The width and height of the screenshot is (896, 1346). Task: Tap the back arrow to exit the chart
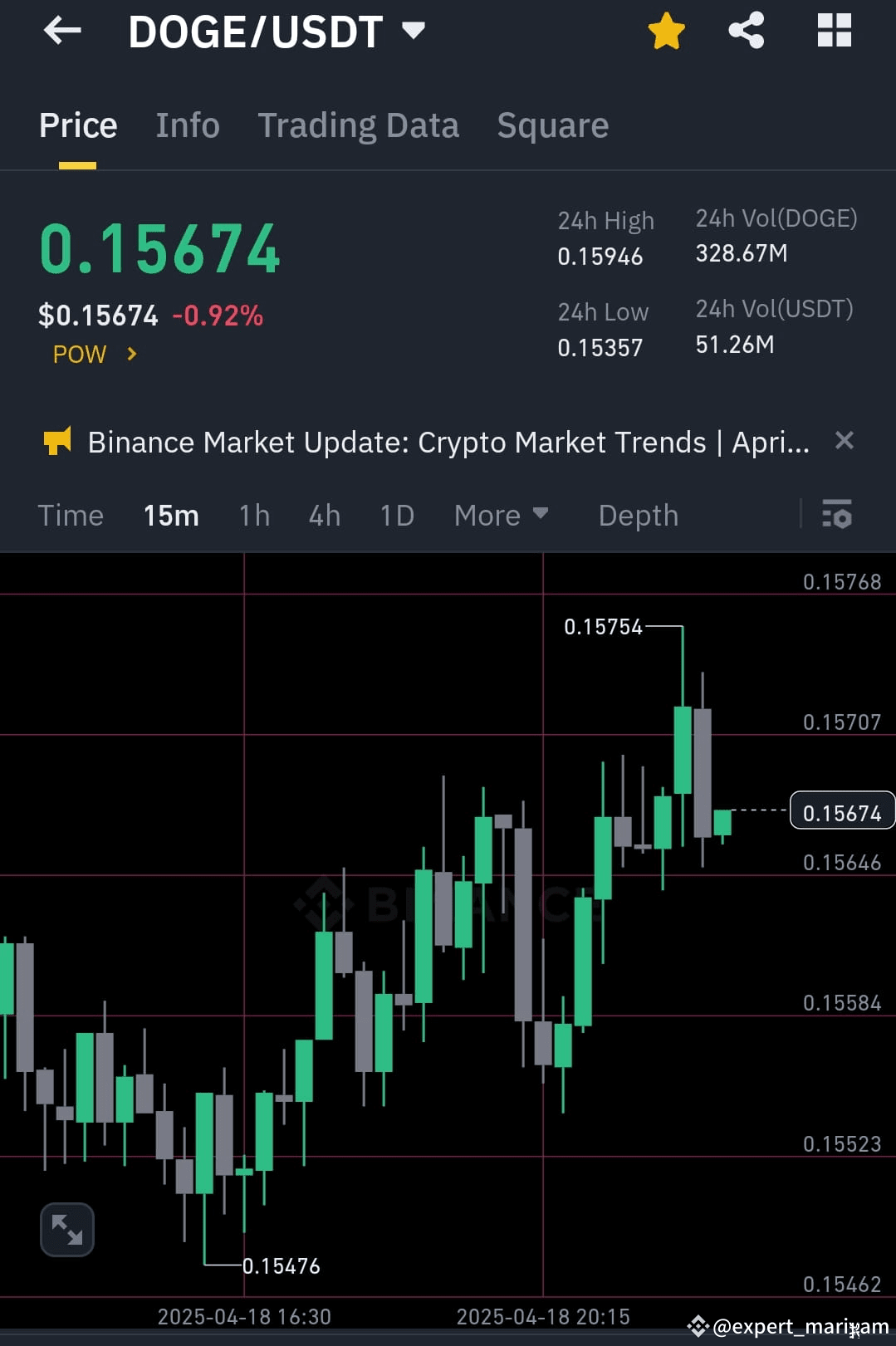(x=61, y=31)
